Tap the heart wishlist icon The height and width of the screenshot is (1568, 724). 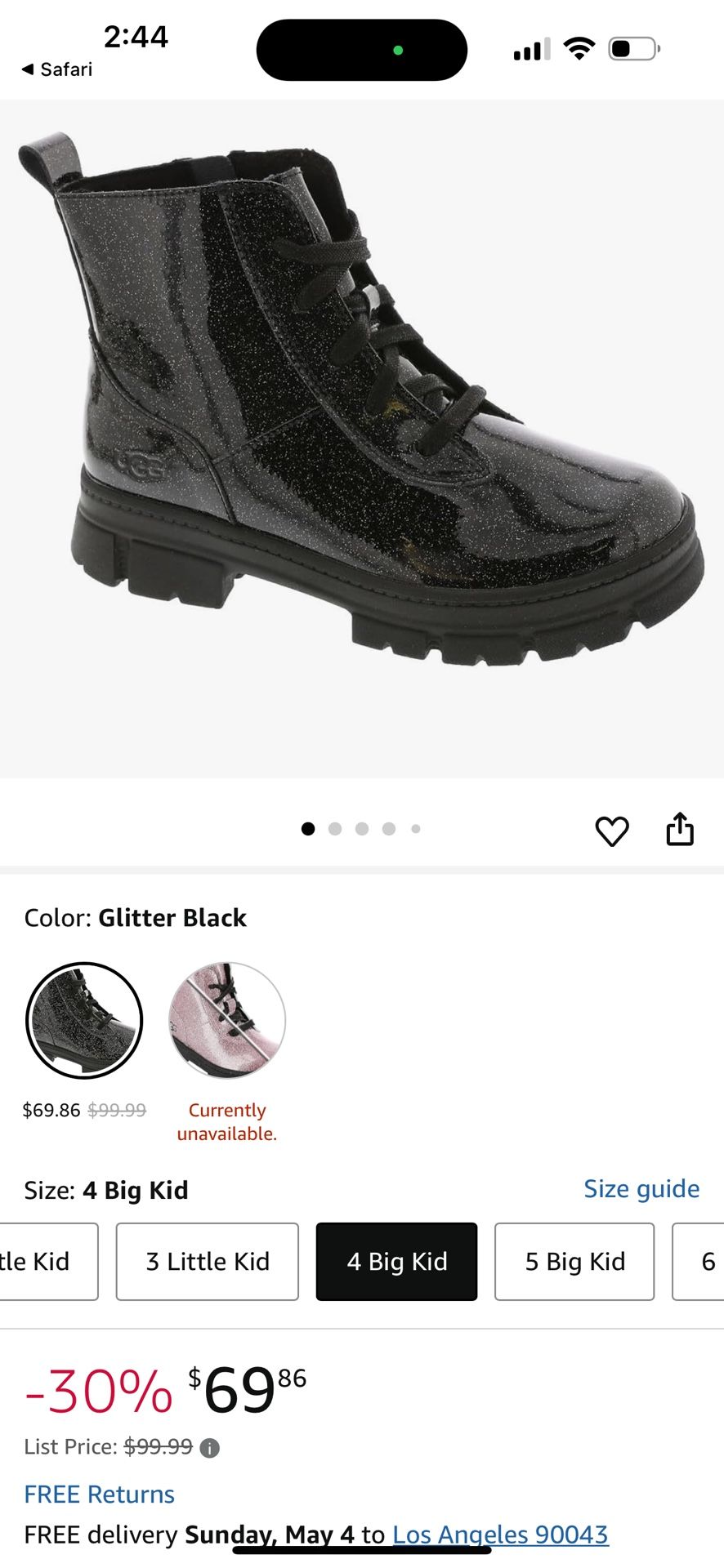point(611,830)
